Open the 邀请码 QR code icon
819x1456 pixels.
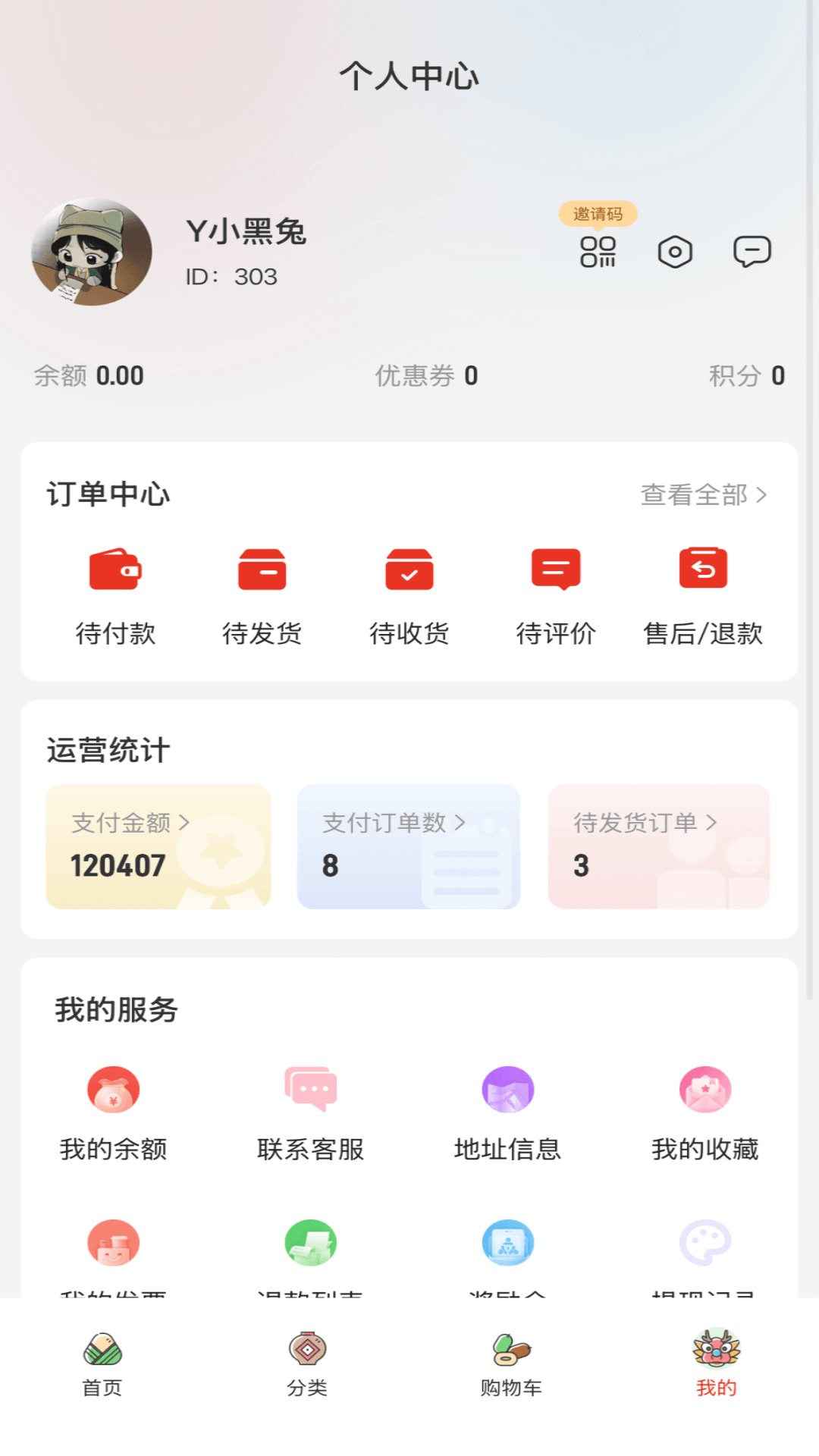[597, 253]
